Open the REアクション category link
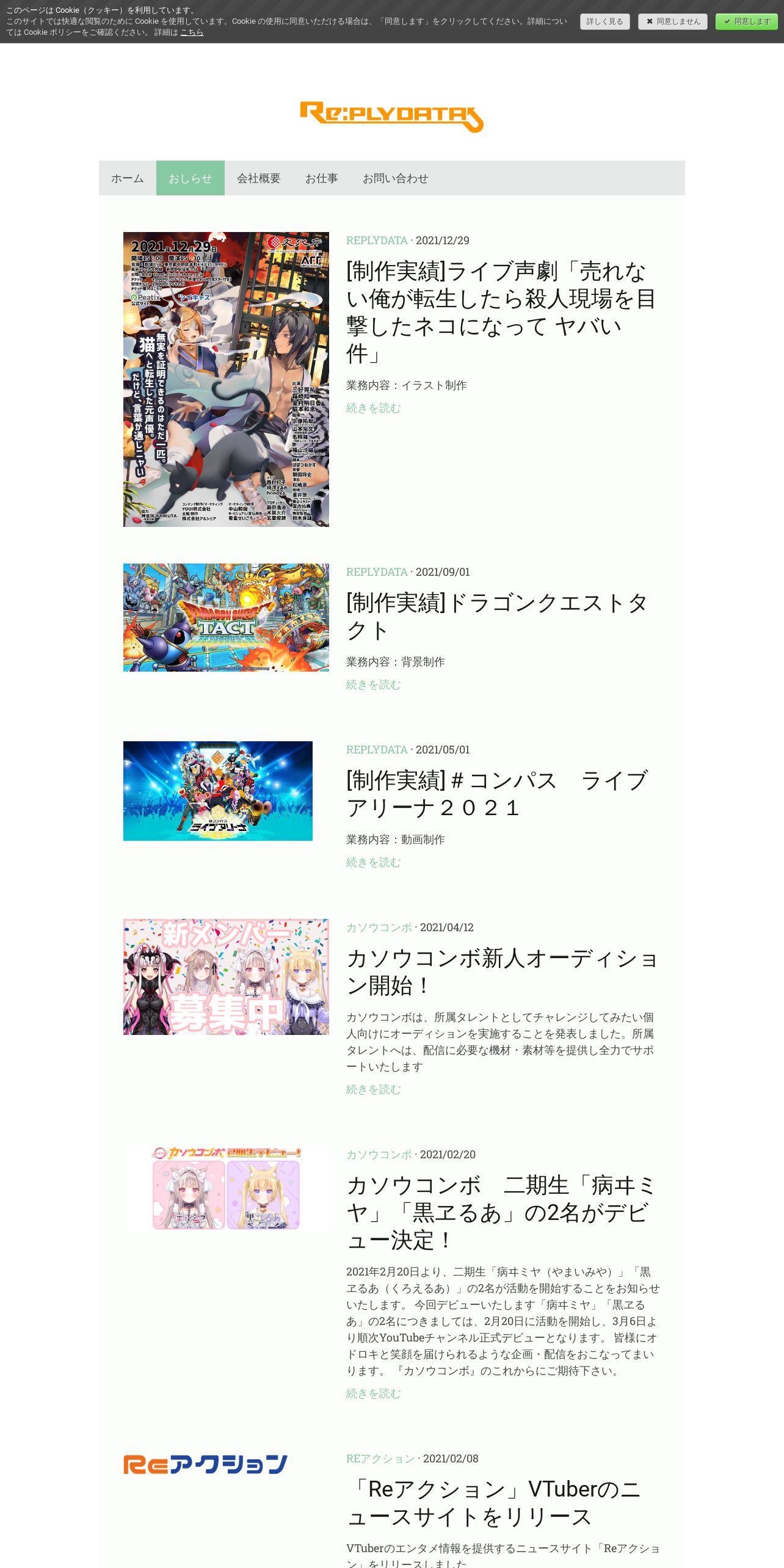 tap(380, 1459)
